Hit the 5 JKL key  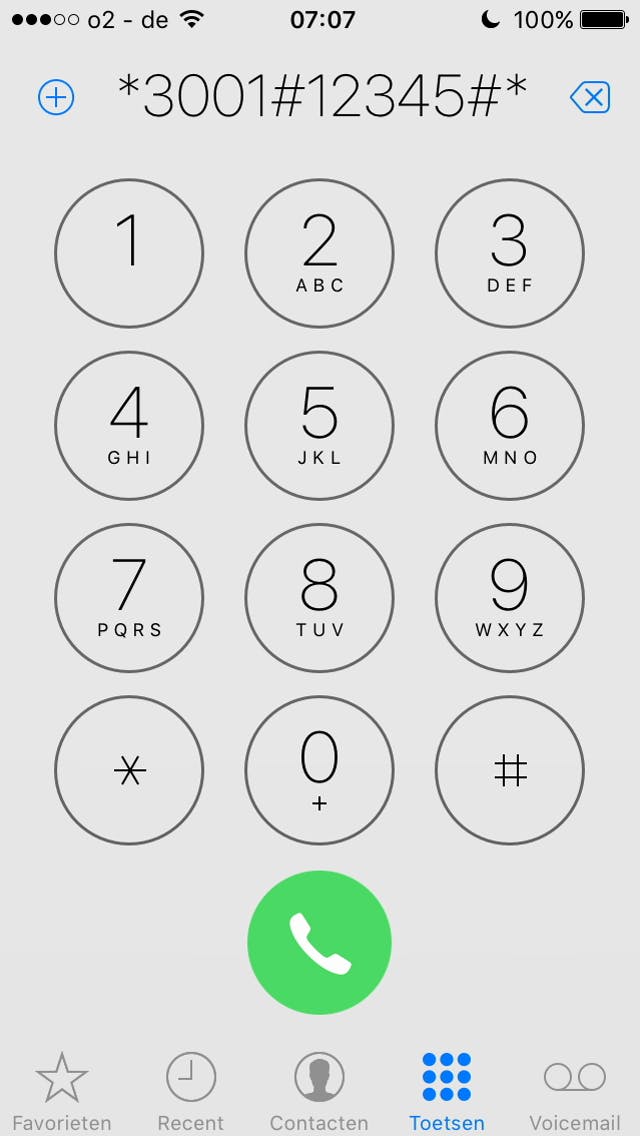pos(319,426)
